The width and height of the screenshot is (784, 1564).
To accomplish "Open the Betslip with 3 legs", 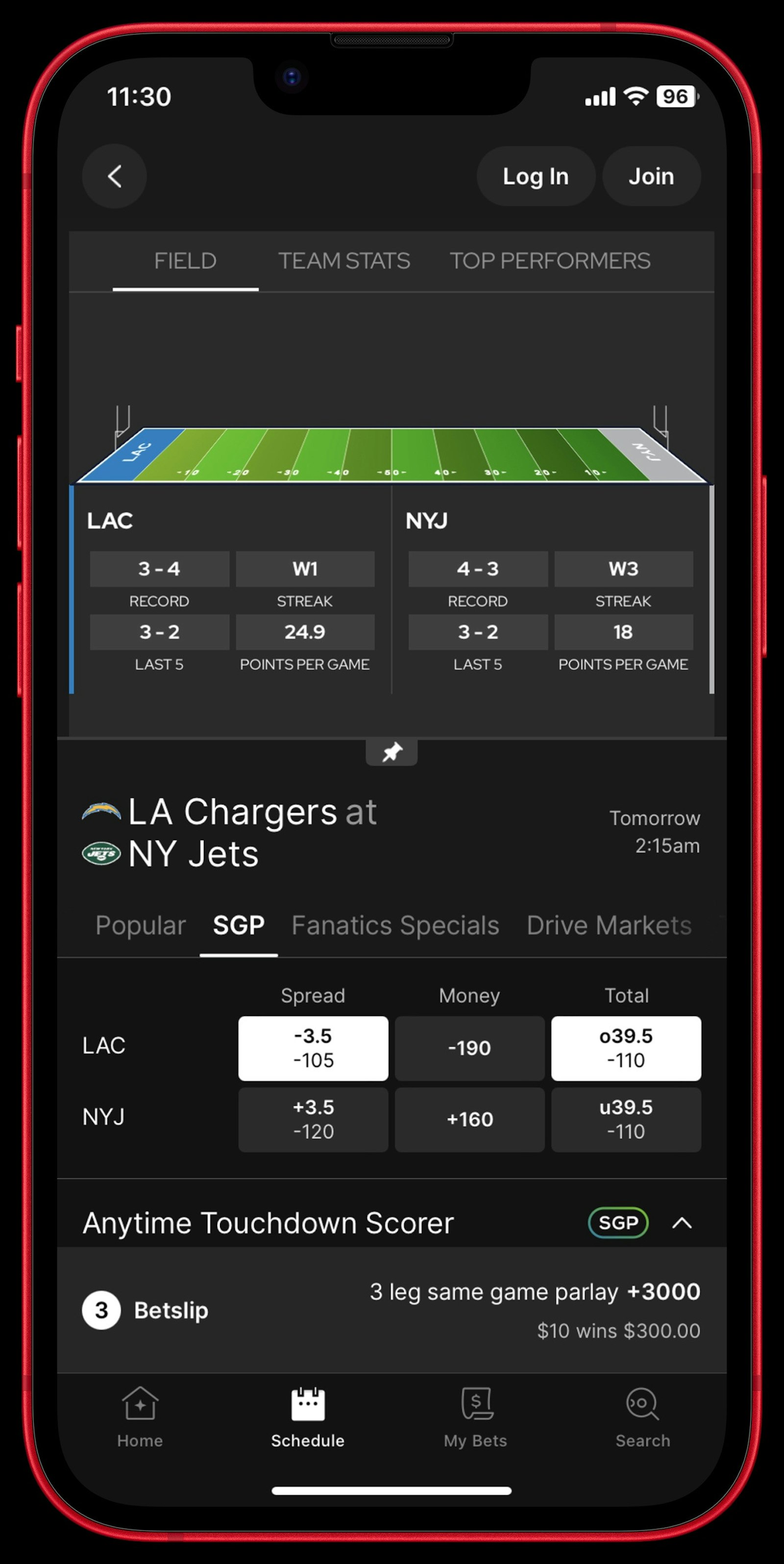I will (146, 1310).
